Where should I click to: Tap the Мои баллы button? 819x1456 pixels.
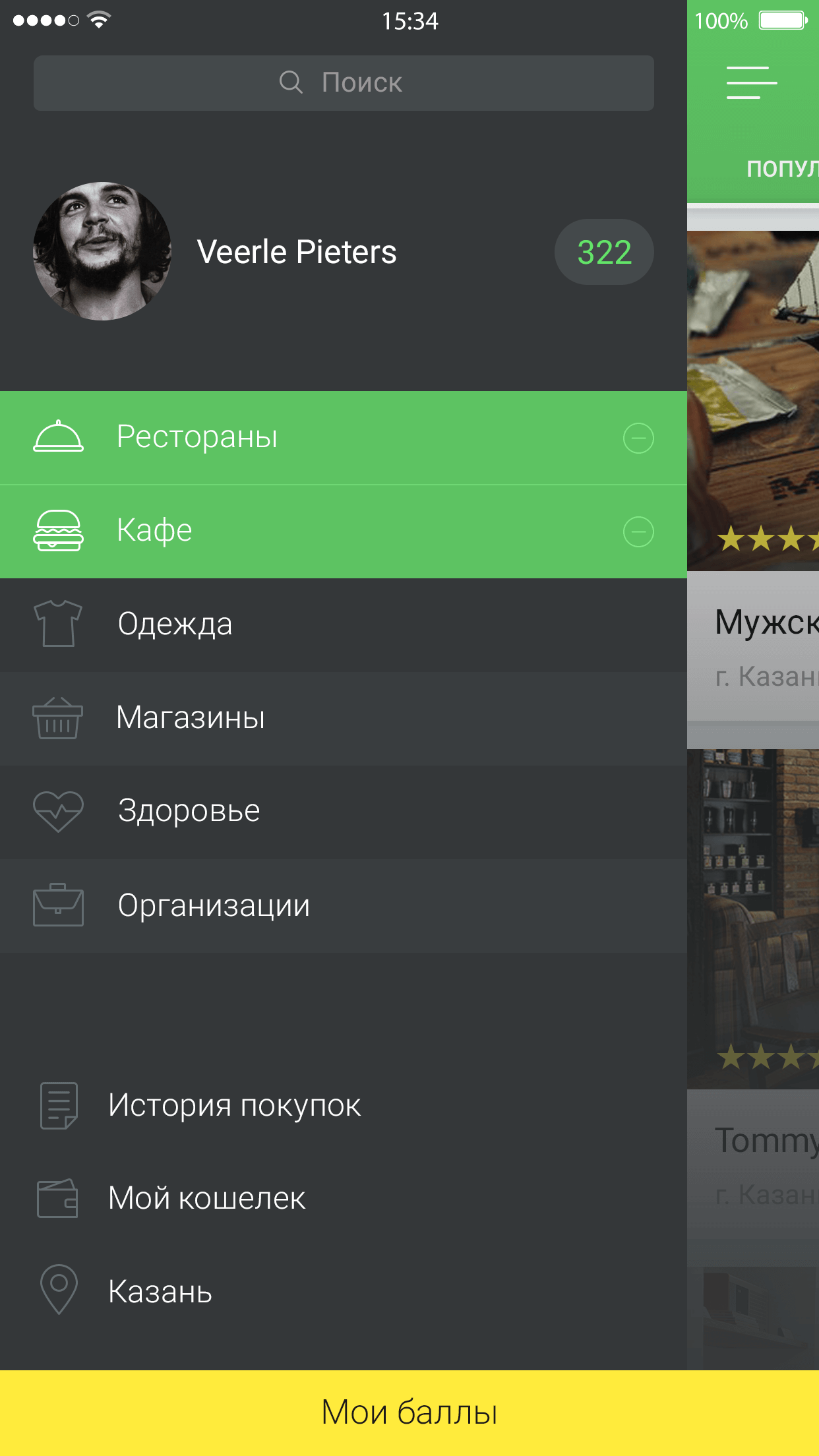coord(409,1412)
